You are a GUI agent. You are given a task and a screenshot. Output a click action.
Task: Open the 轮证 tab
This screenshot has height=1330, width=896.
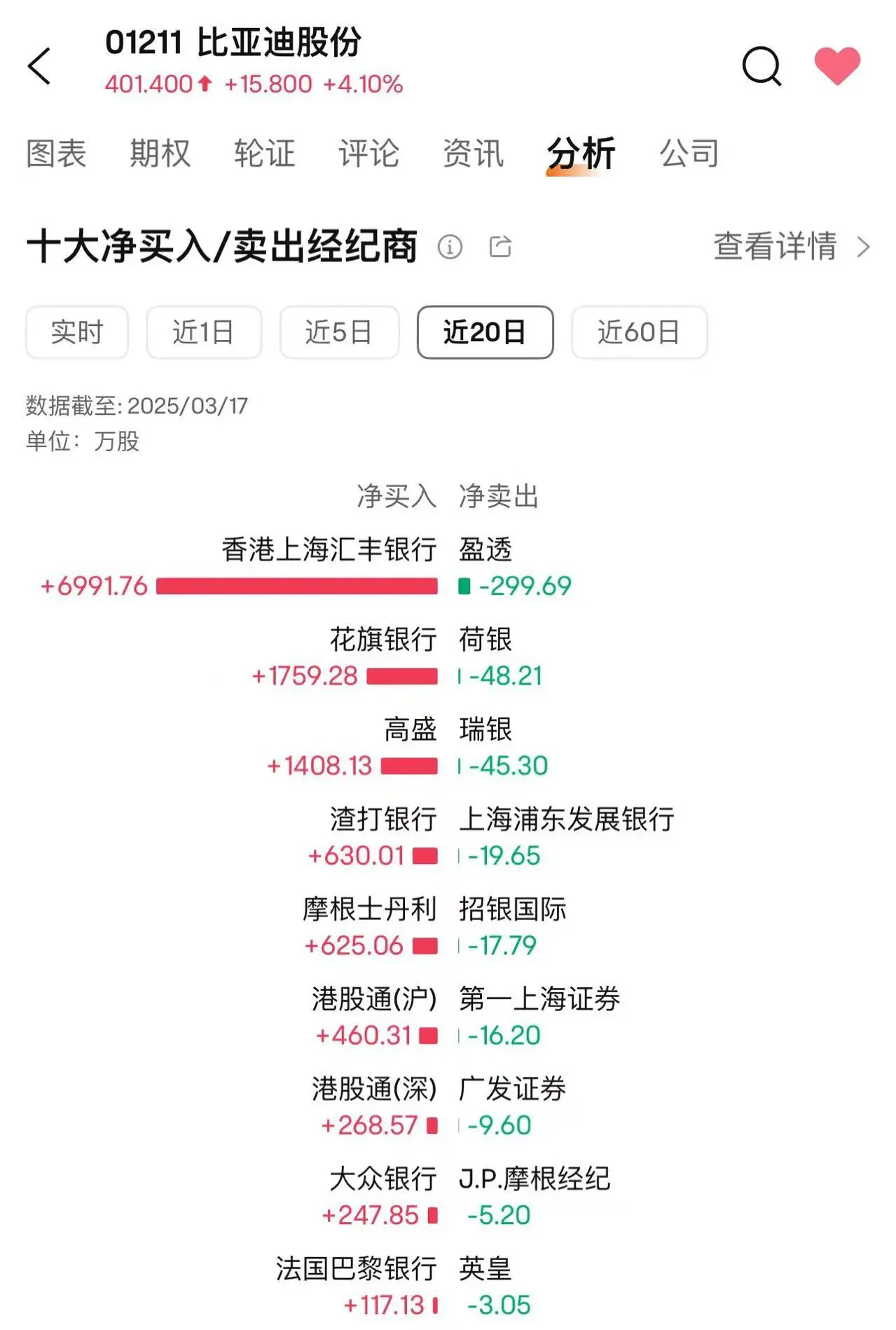coord(264,153)
